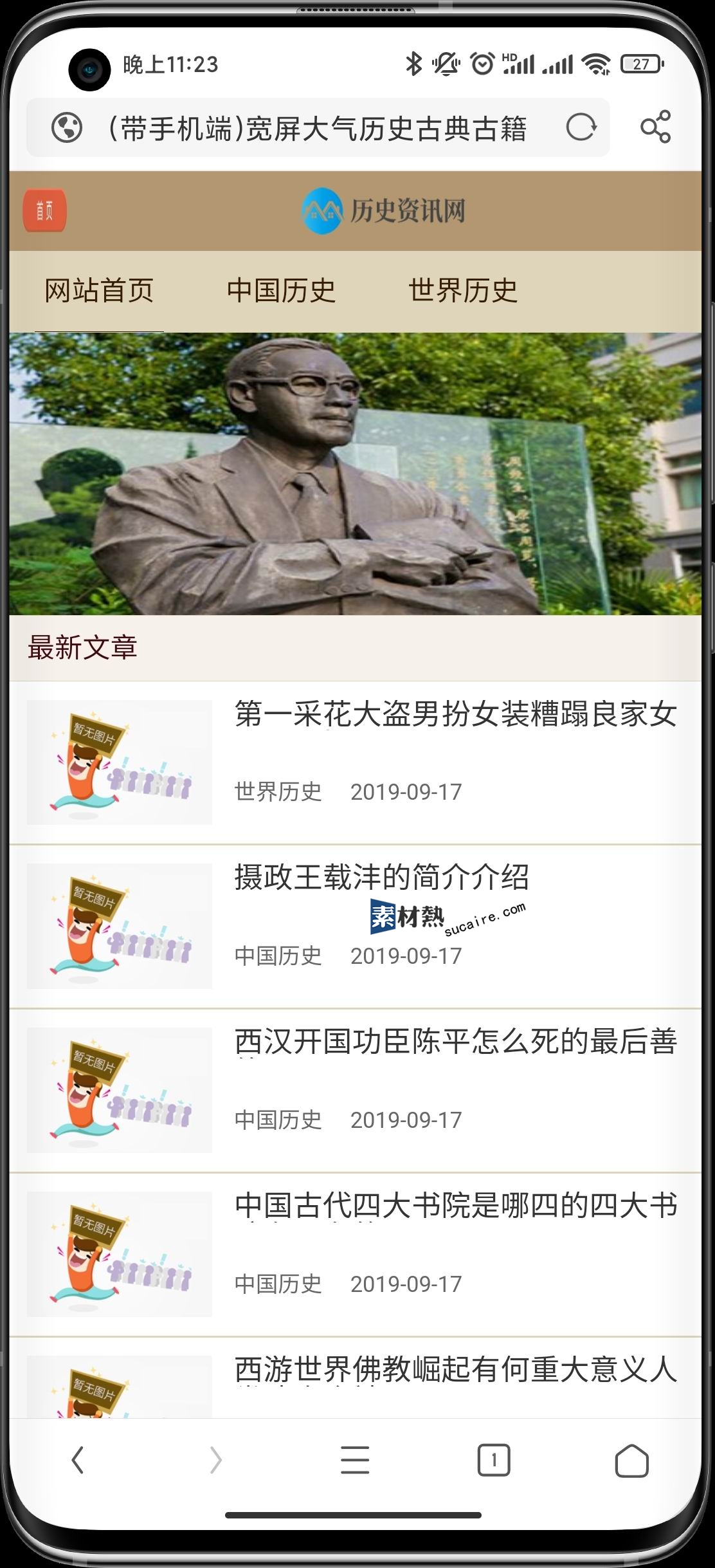Open the browser menu with three lines
The image size is (715, 1568).
355,1460
